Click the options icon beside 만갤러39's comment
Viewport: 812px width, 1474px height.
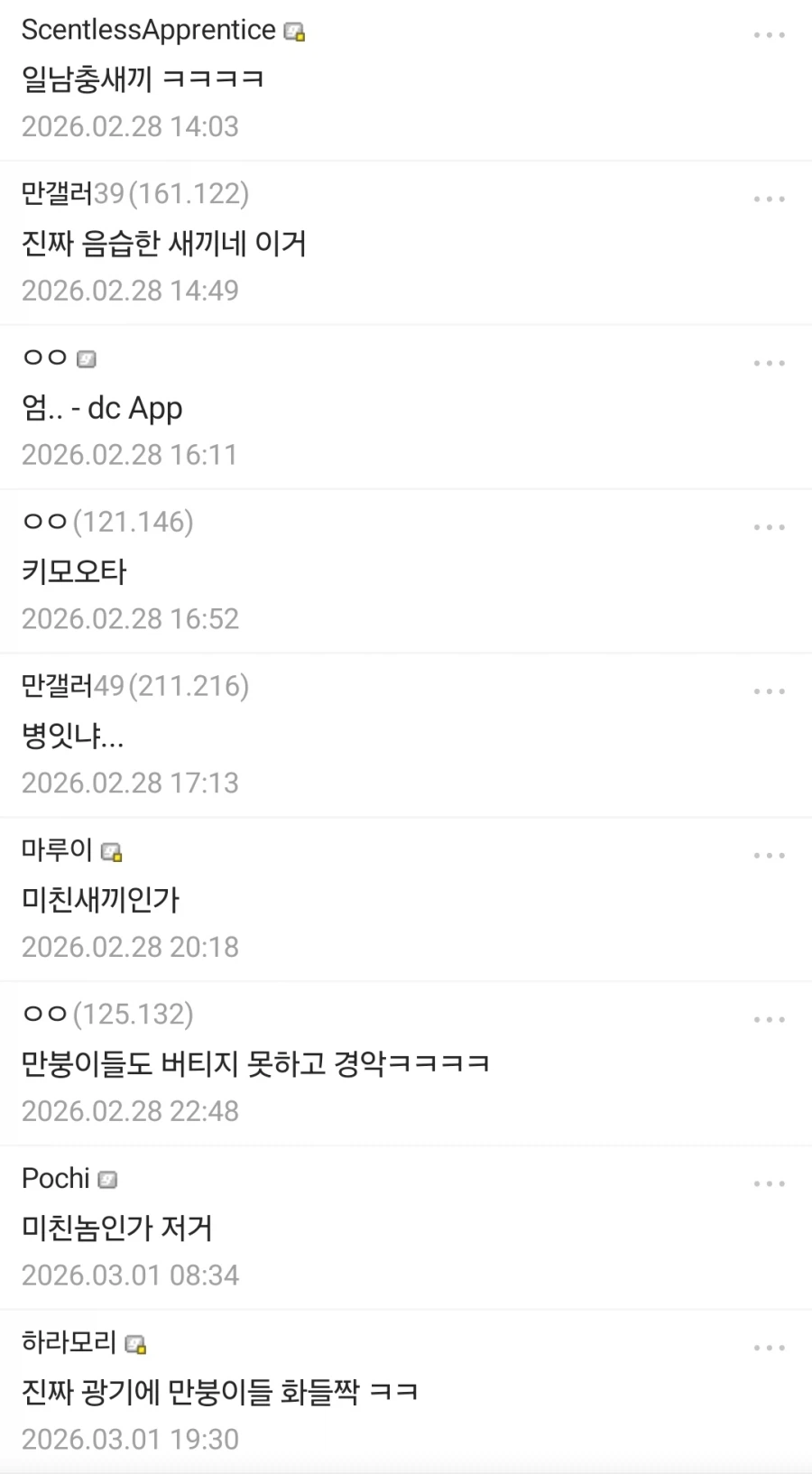(x=769, y=199)
